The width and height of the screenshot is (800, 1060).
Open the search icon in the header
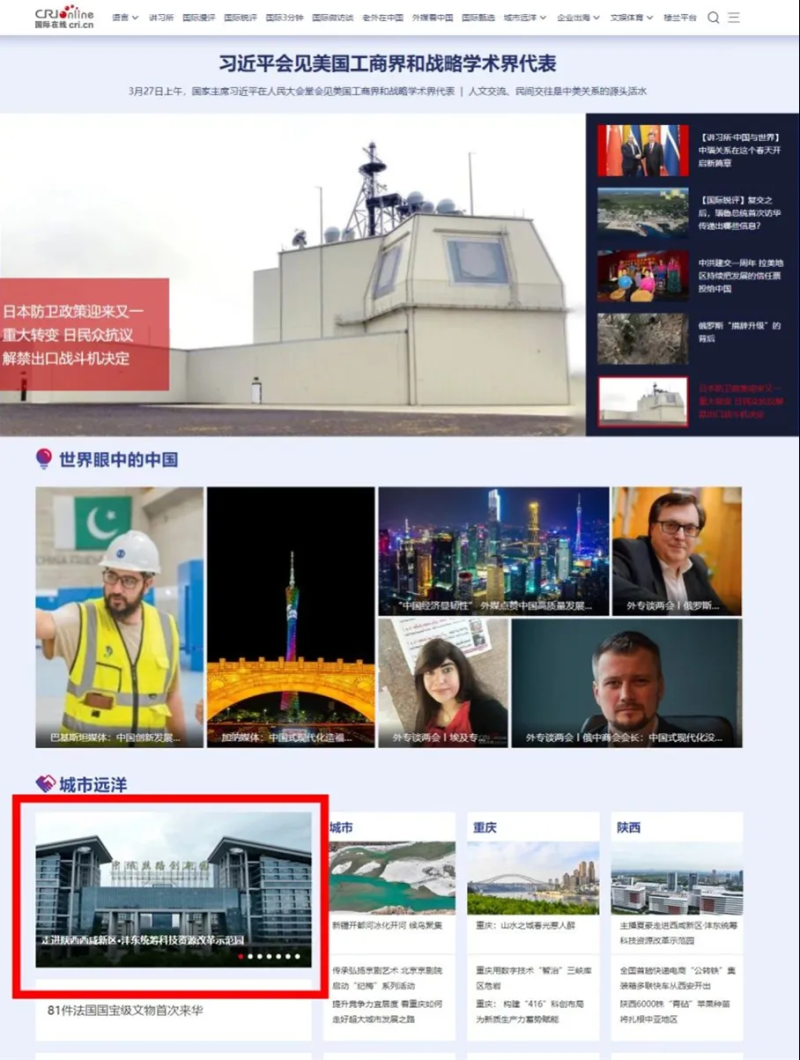click(x=713, y=17)
